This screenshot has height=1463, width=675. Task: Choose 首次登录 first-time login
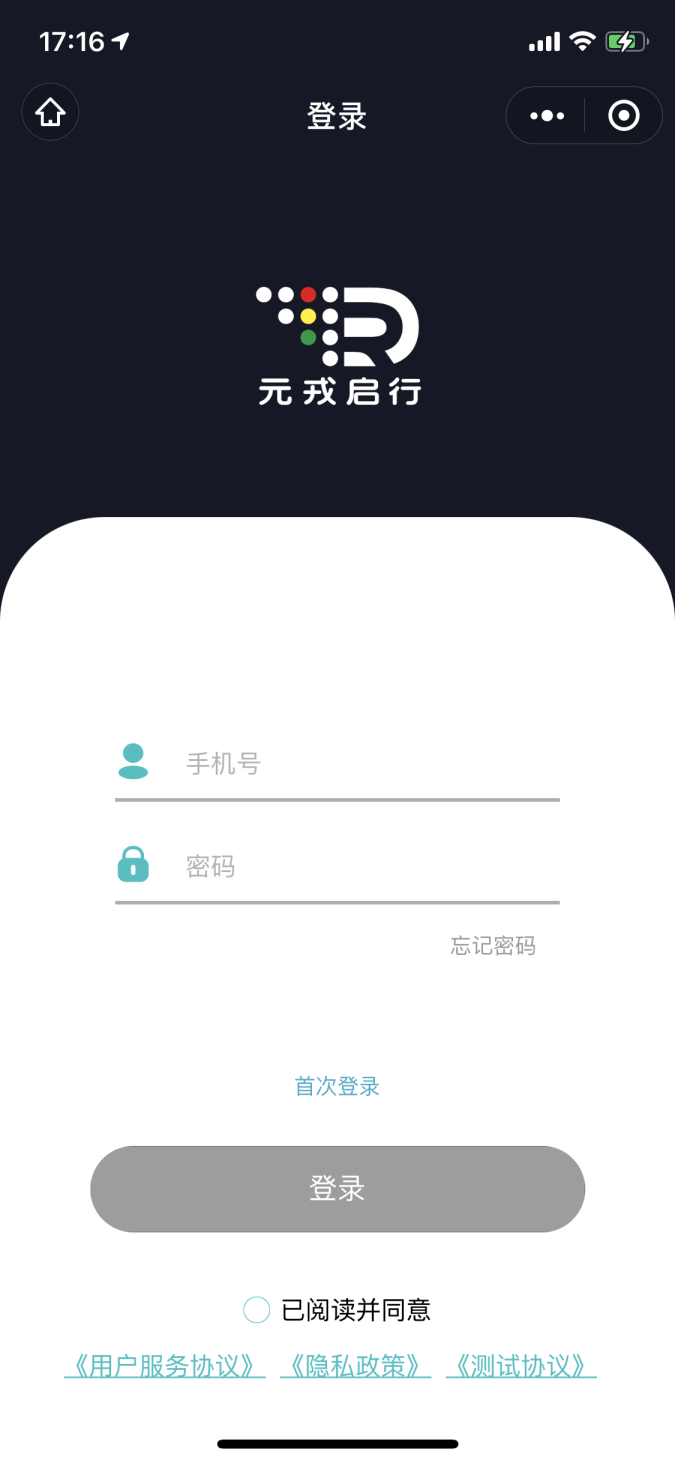pyautogui.click(x=337, y=1087)
